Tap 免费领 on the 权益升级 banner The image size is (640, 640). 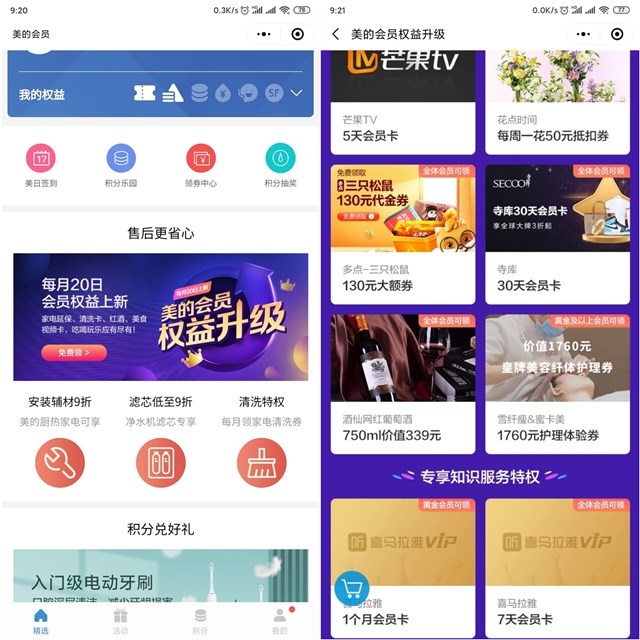coord(73,352)
